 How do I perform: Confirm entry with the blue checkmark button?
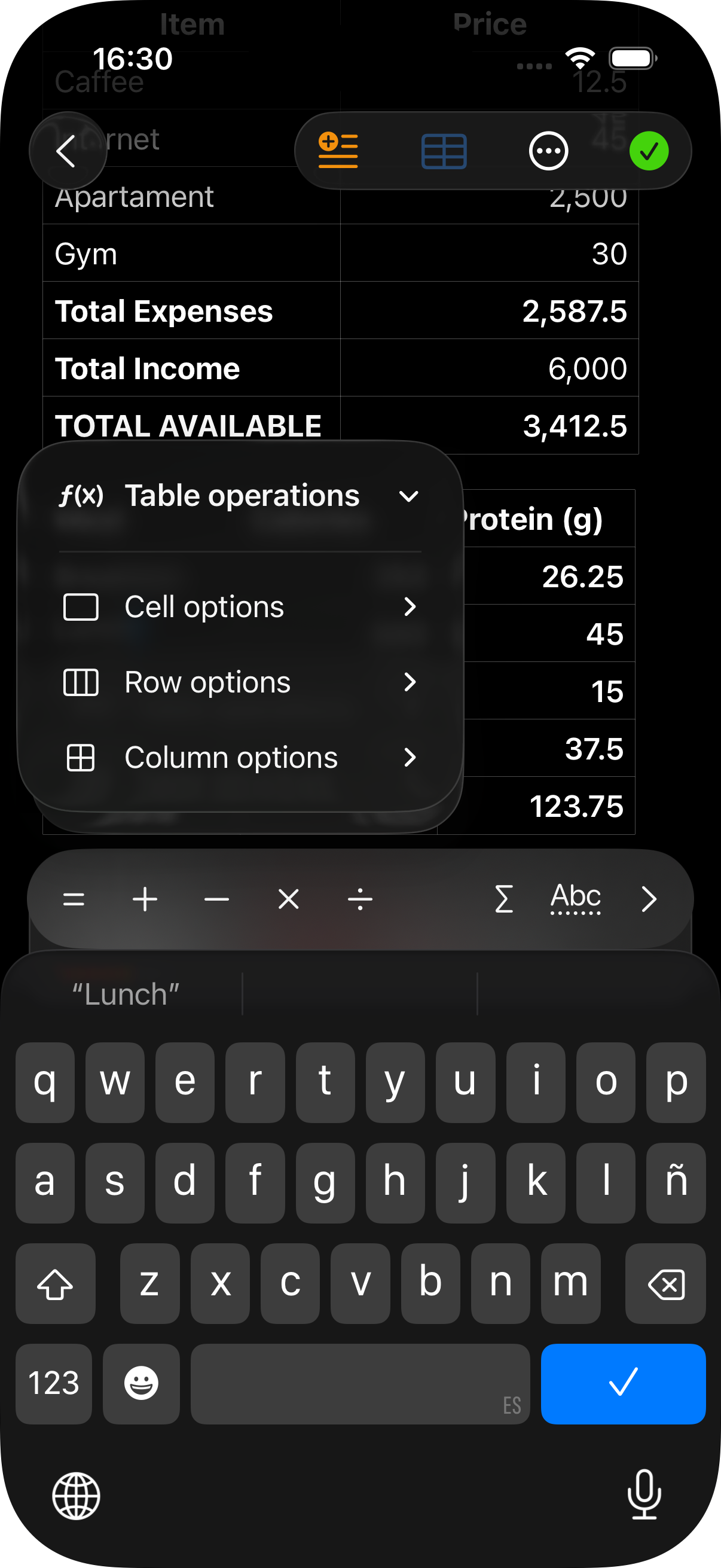[x=623, y=1384]
